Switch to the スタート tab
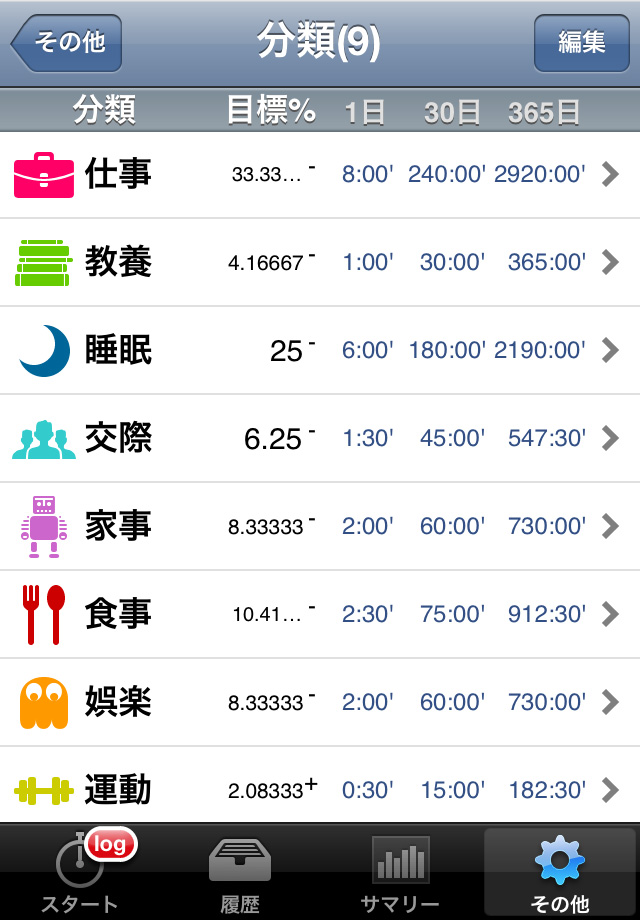The image size is (640, 920). (x=80, y=872)
